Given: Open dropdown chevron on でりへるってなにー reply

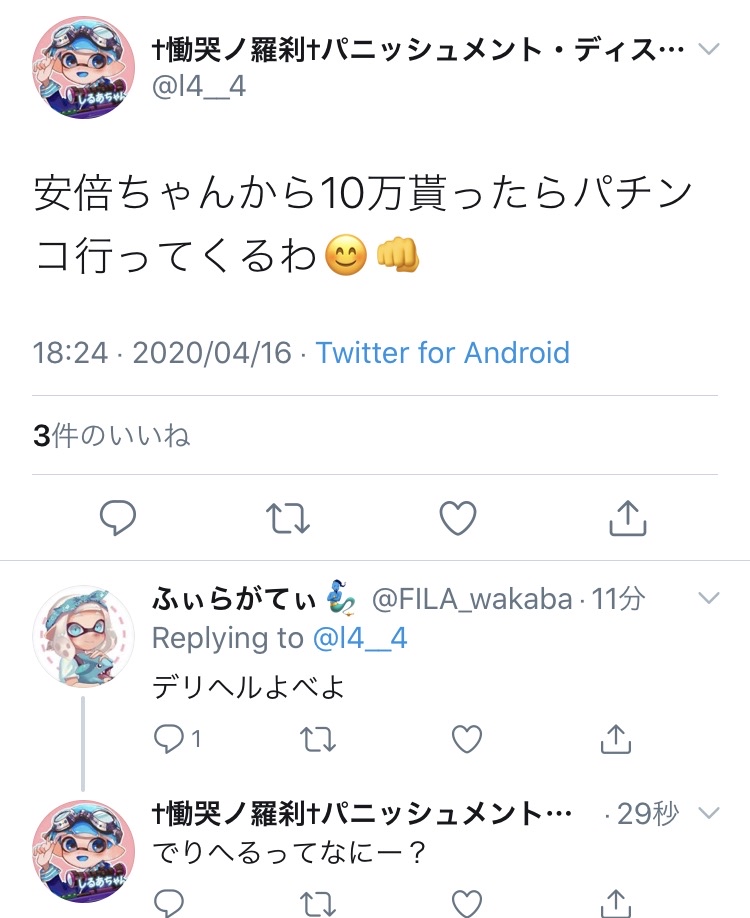Looking at the screenshot, I should (707, 813).
